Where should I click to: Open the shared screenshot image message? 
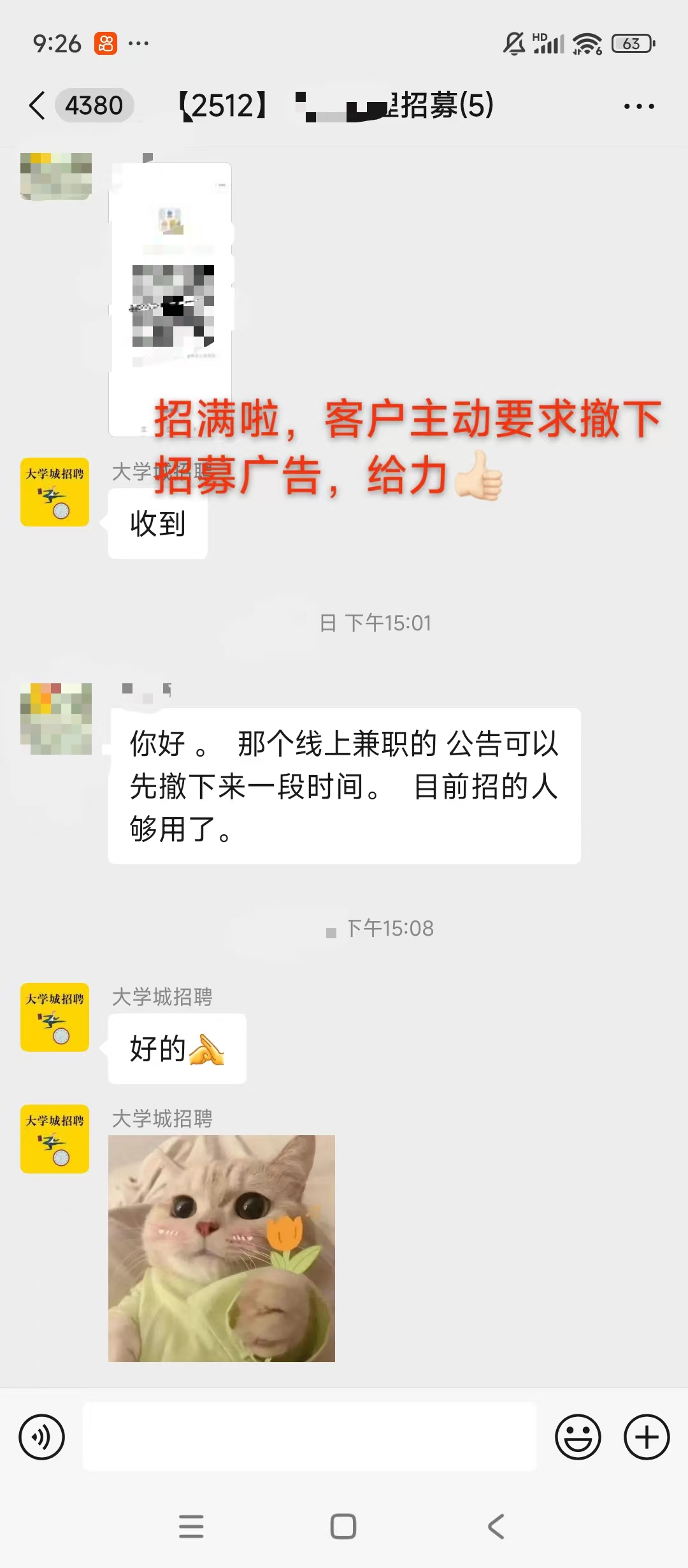pos(171,300)
